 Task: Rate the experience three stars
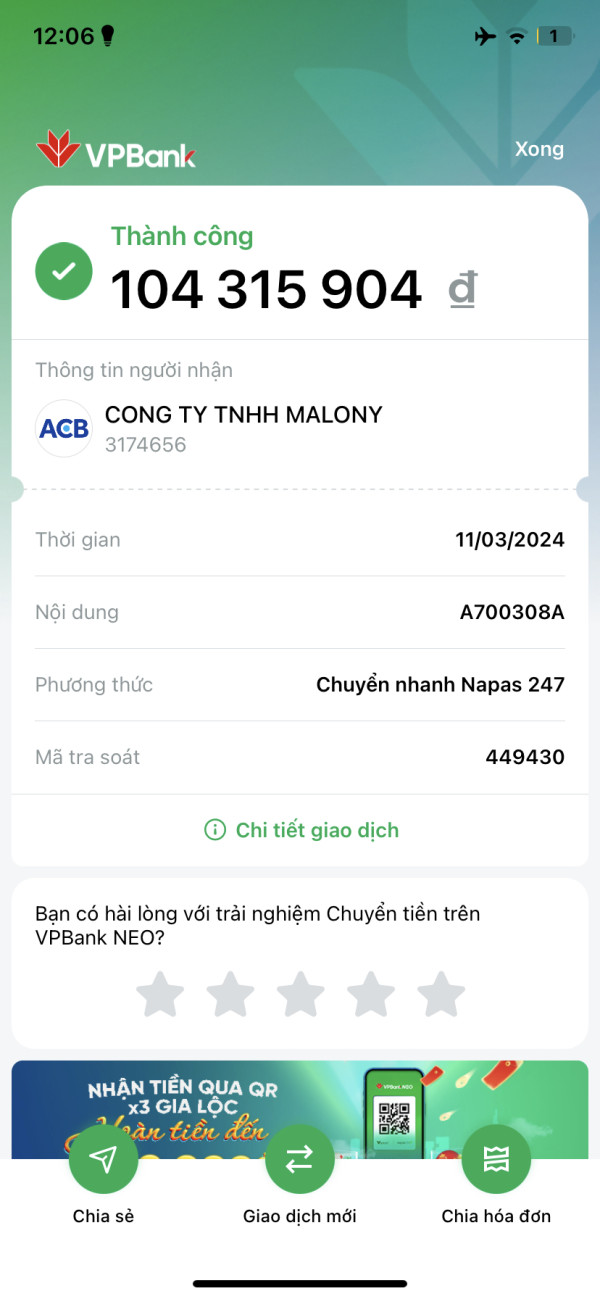[301, 995]
